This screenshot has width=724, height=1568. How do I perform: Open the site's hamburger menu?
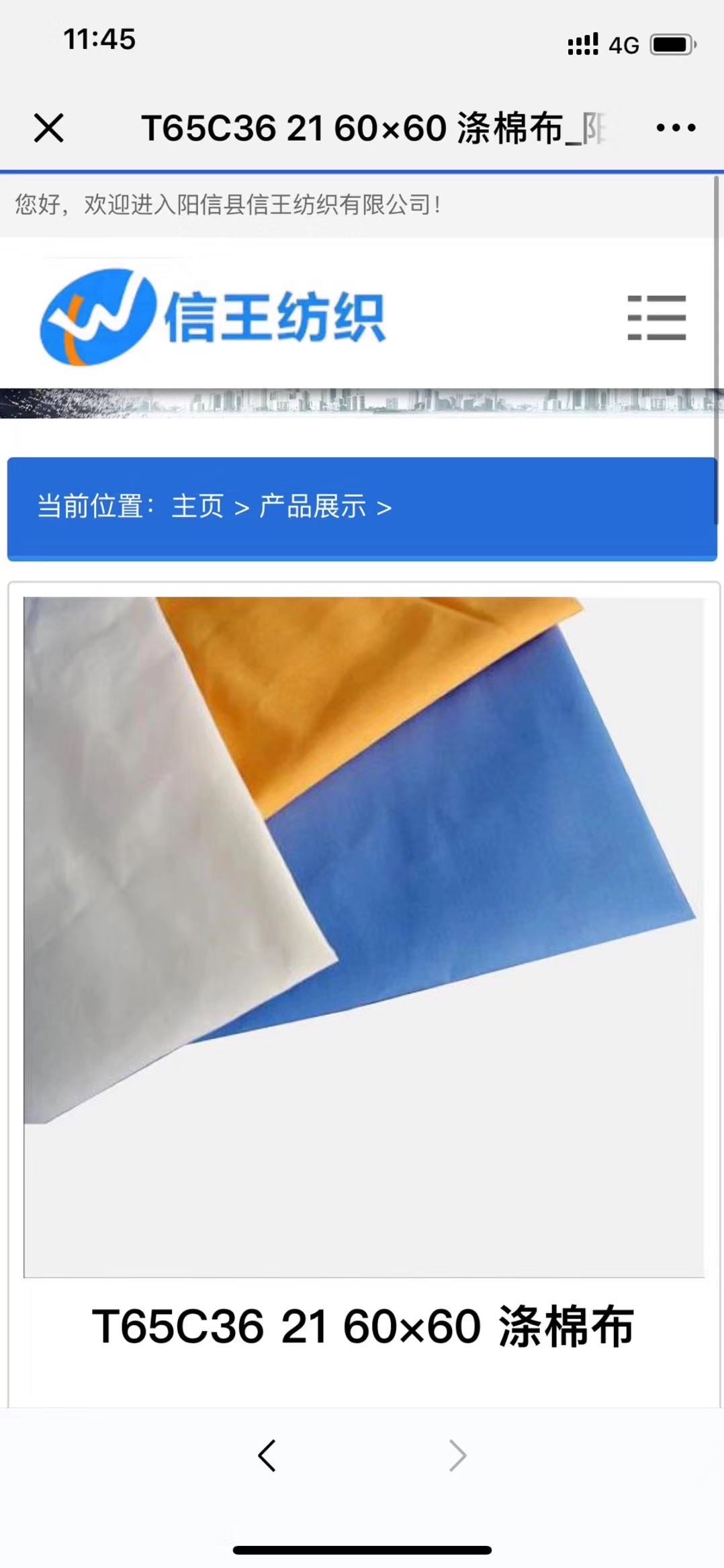657,317
